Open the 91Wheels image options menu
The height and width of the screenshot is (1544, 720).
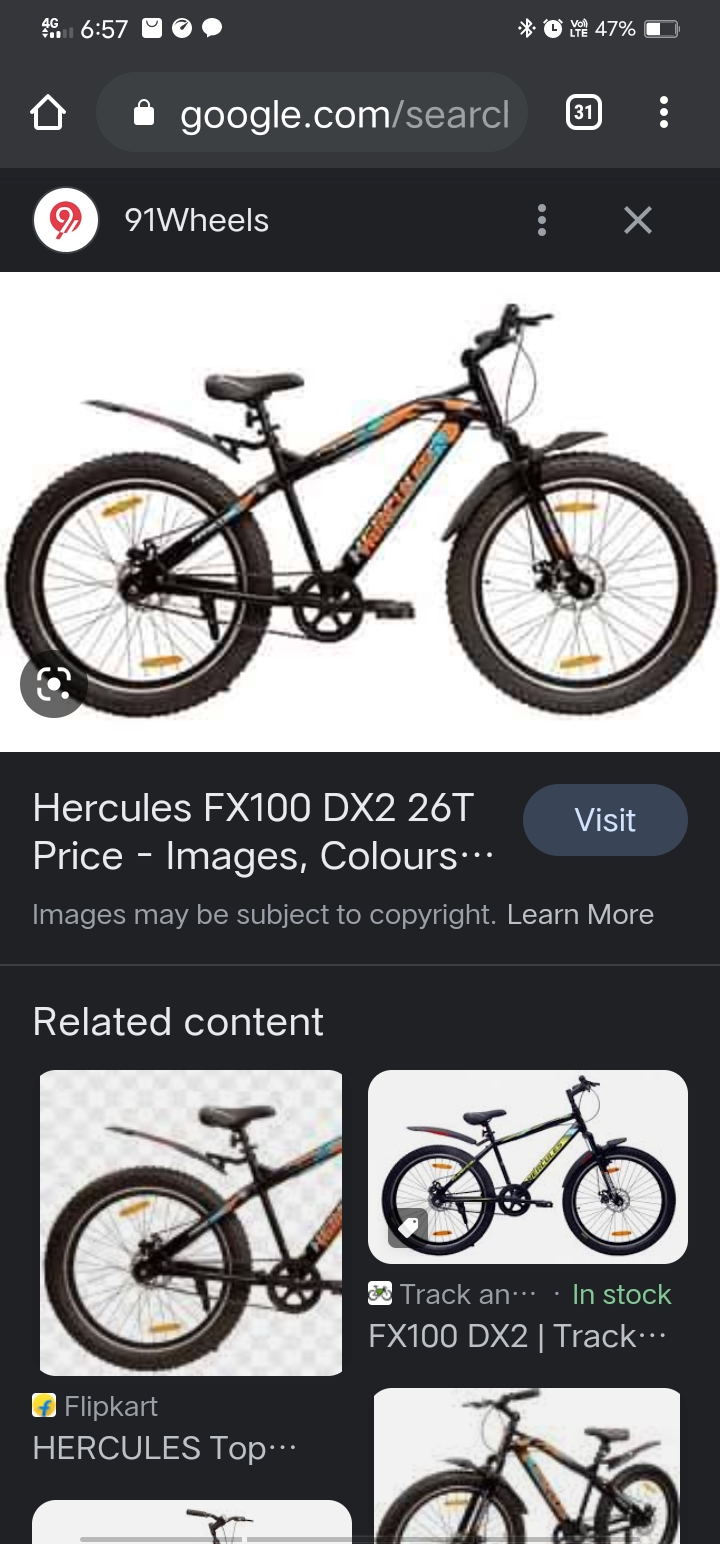(541, 220)
